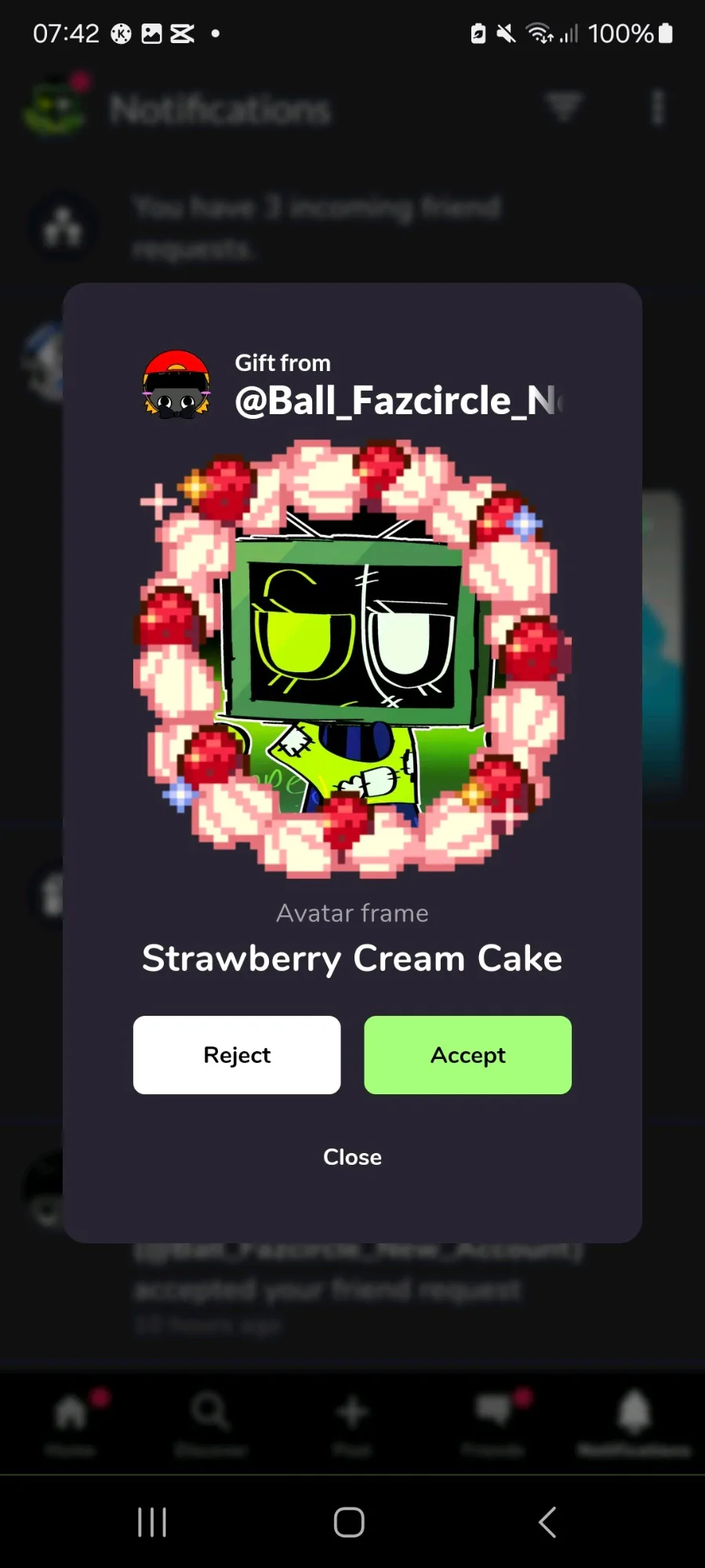Close the gift dialog
The image size is (705, 1568).
(x=352, y=1157)
